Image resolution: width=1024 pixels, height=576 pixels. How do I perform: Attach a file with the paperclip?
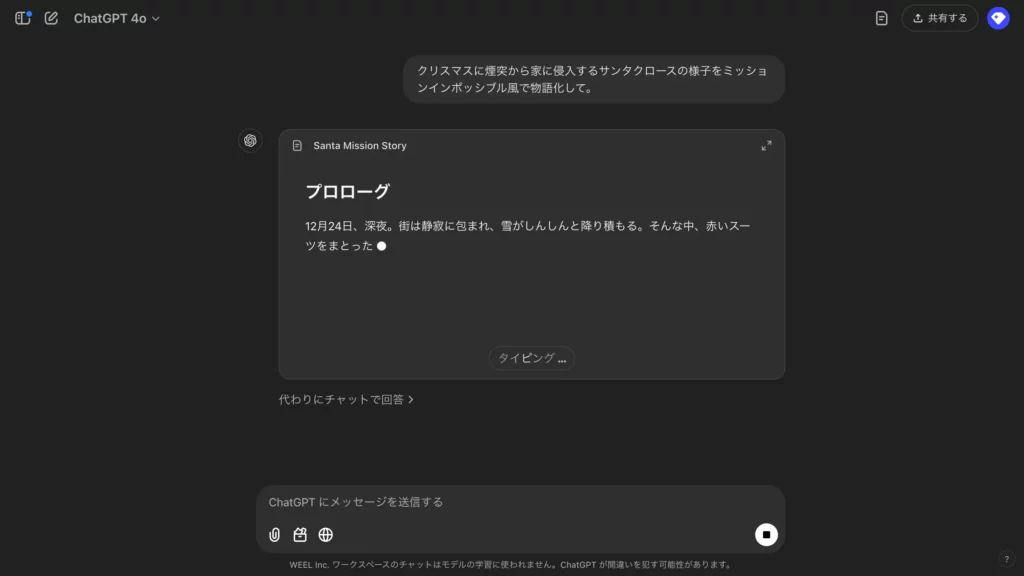click(x=275, y=535)
